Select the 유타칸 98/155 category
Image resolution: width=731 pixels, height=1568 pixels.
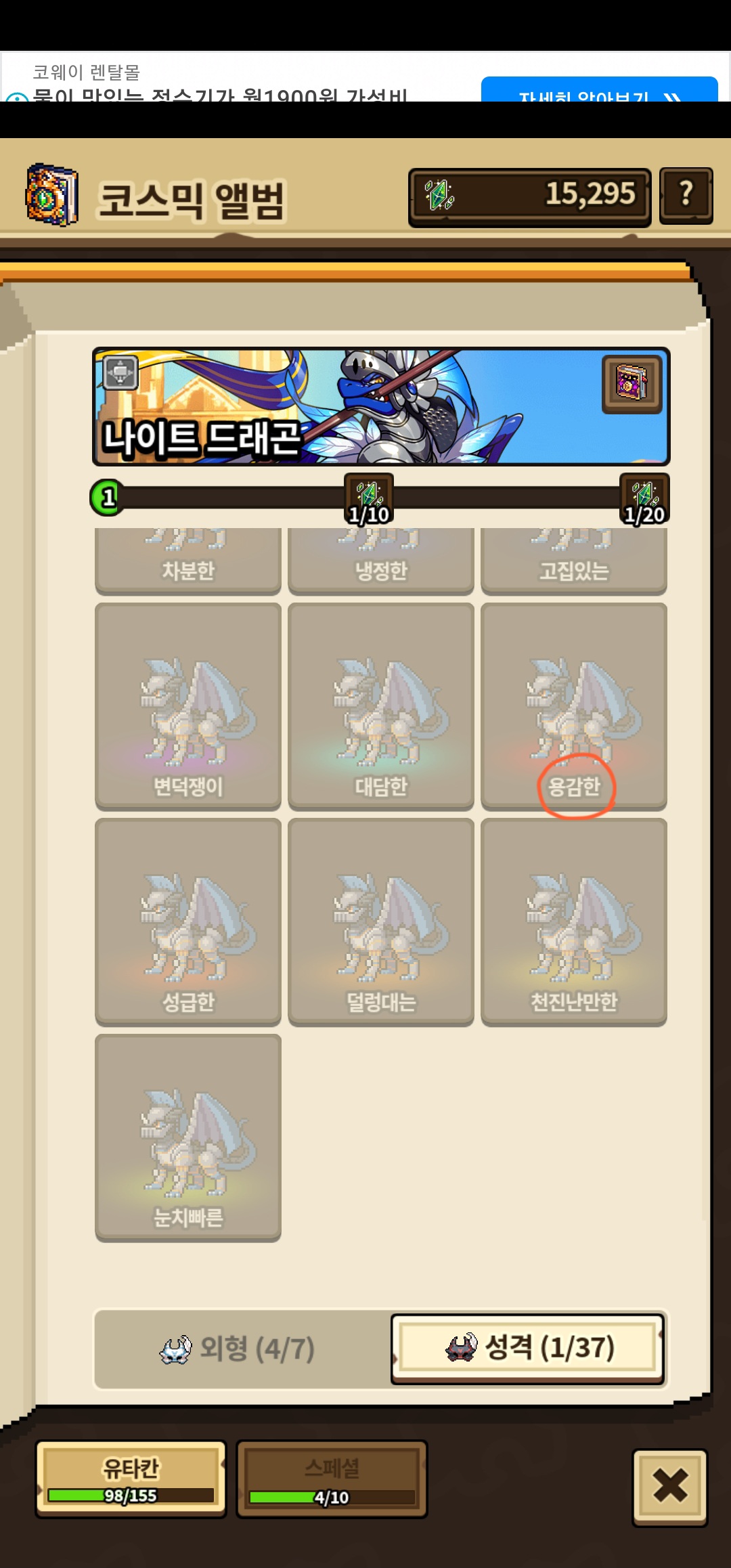pyautogui.click(x=131, y=1479)
